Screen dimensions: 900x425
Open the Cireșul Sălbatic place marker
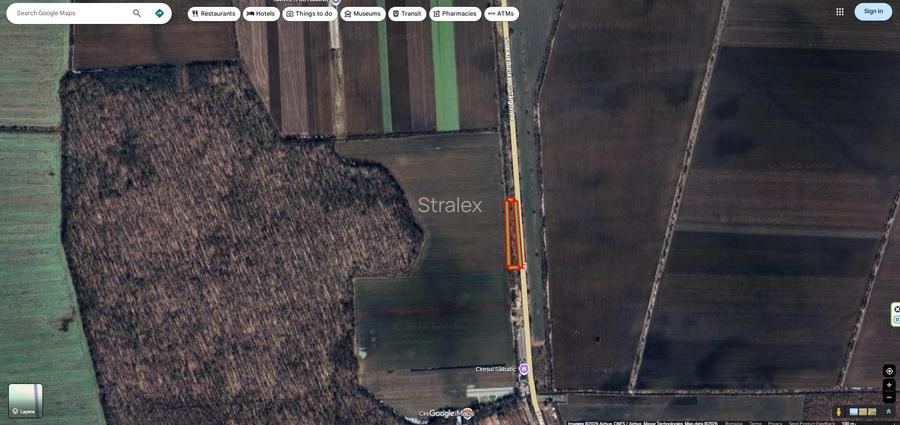point(524,369)
